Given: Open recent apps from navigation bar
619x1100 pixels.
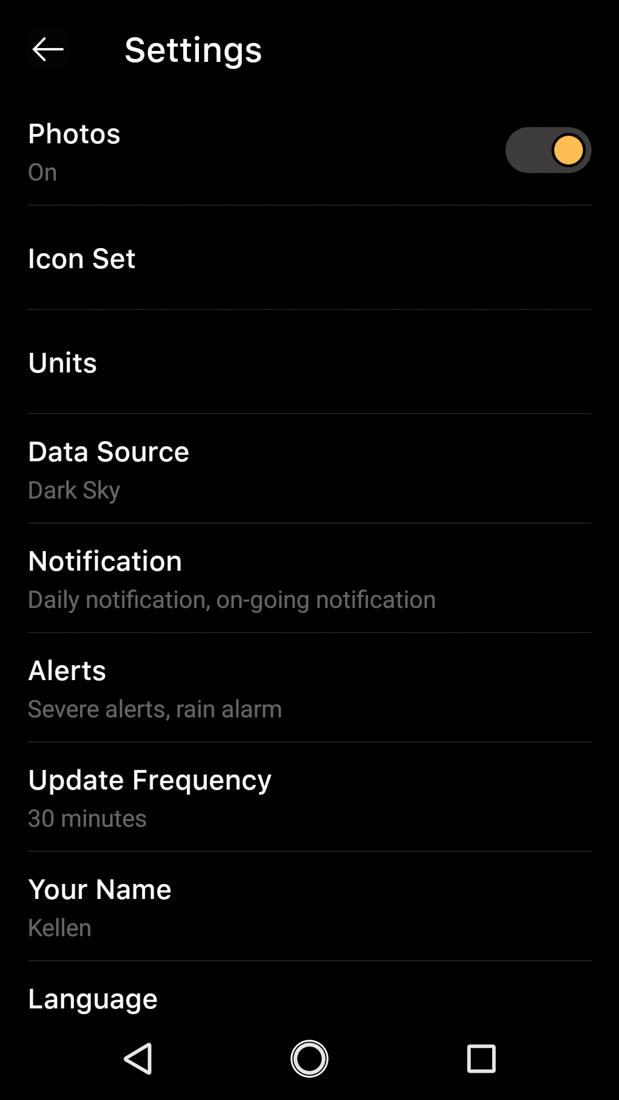Looking at the screenshot, I should click(481, 1058).
